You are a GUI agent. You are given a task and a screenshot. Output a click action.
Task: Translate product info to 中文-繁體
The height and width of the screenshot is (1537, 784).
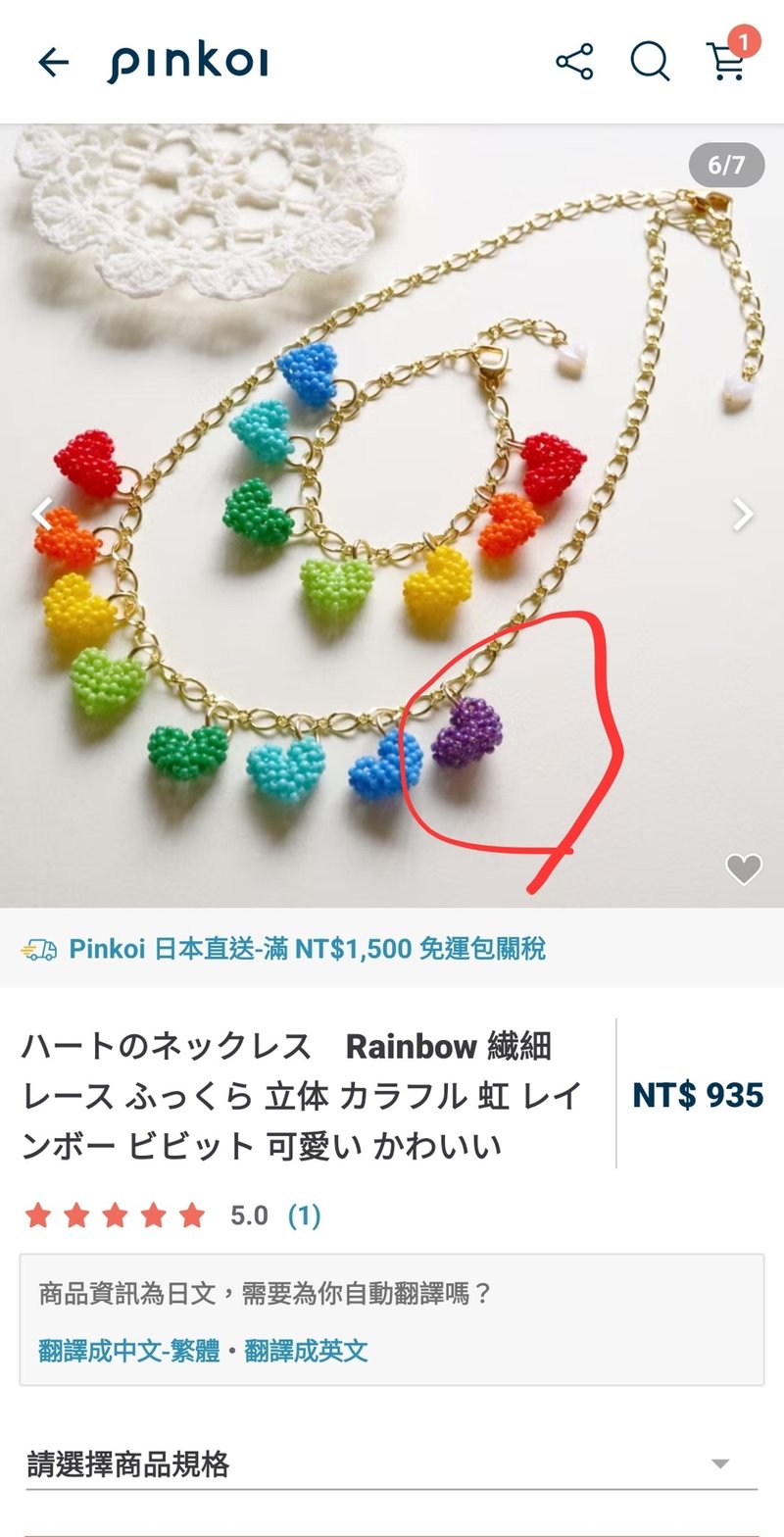pos(128,1351)
